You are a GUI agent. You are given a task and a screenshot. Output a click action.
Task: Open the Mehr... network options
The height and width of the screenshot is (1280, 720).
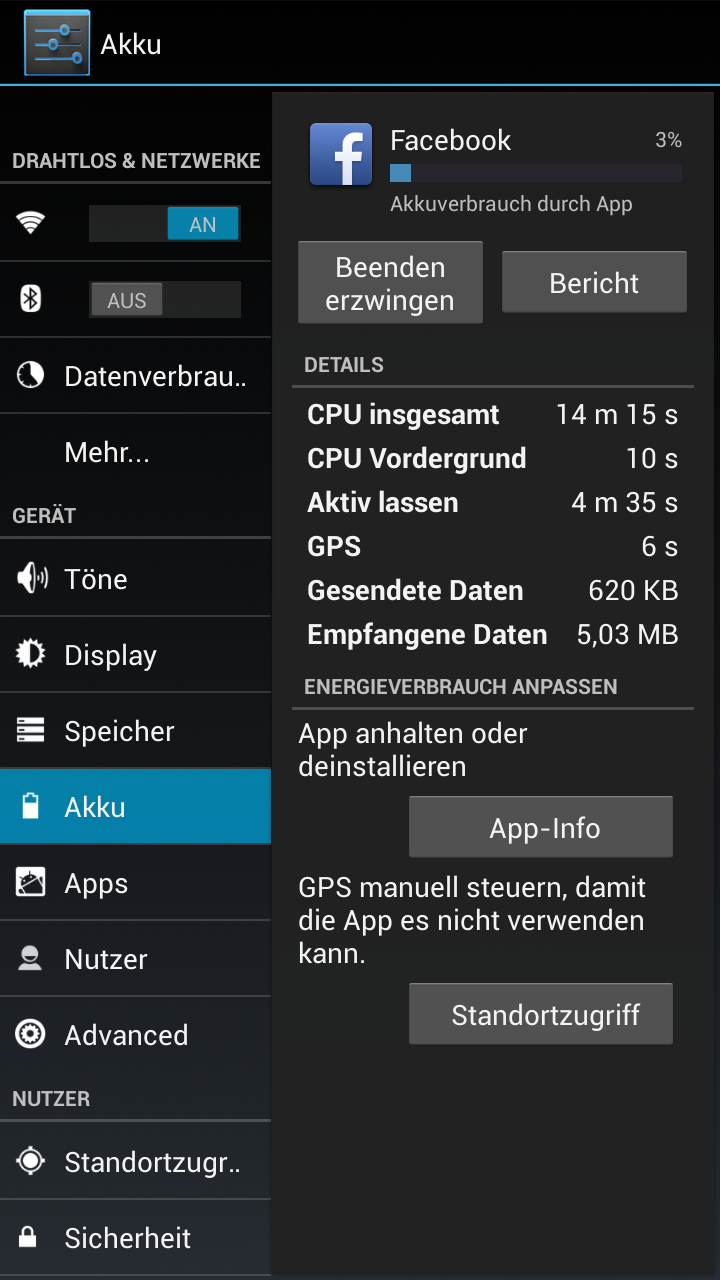pyautogui.click(x=135, y=452)
